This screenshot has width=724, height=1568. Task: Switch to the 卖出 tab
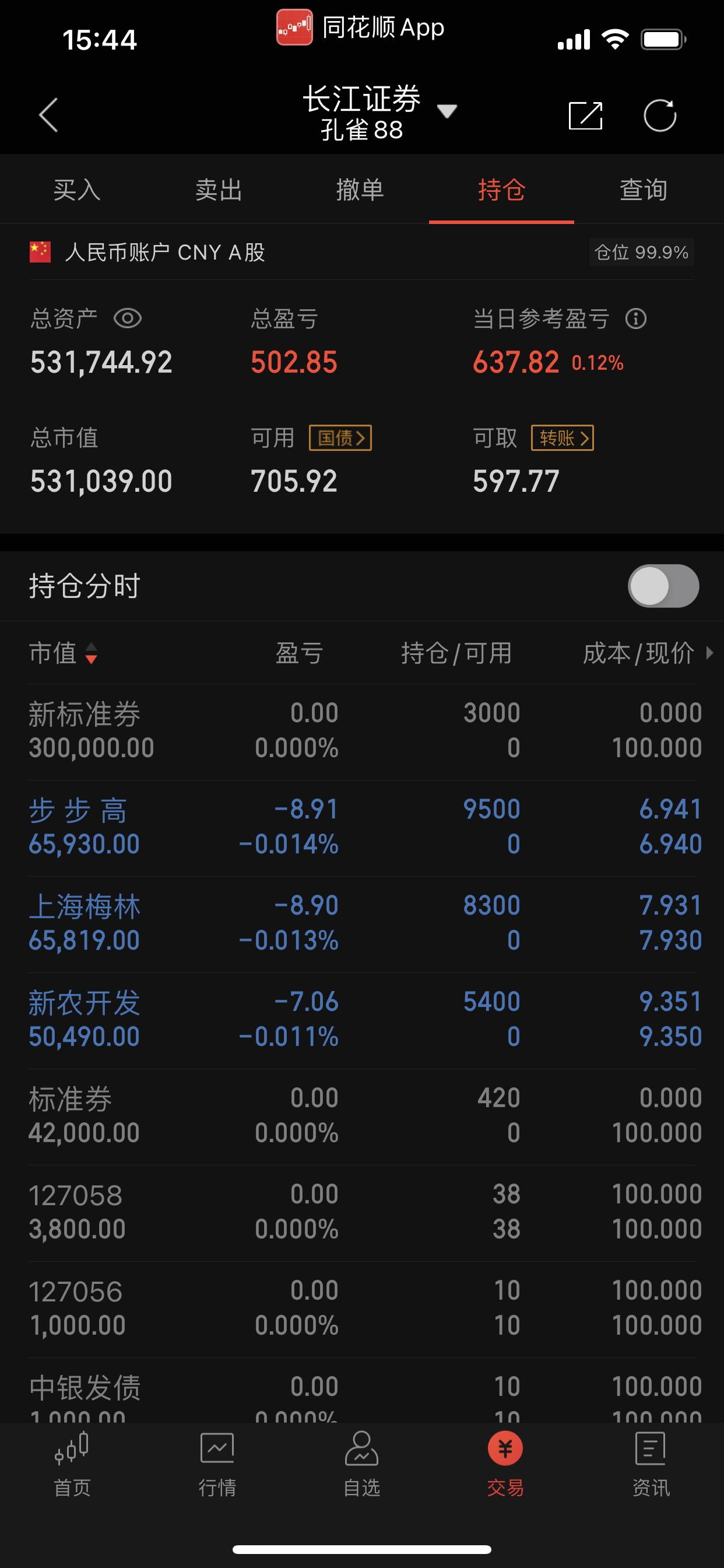(x=219, y=190)
